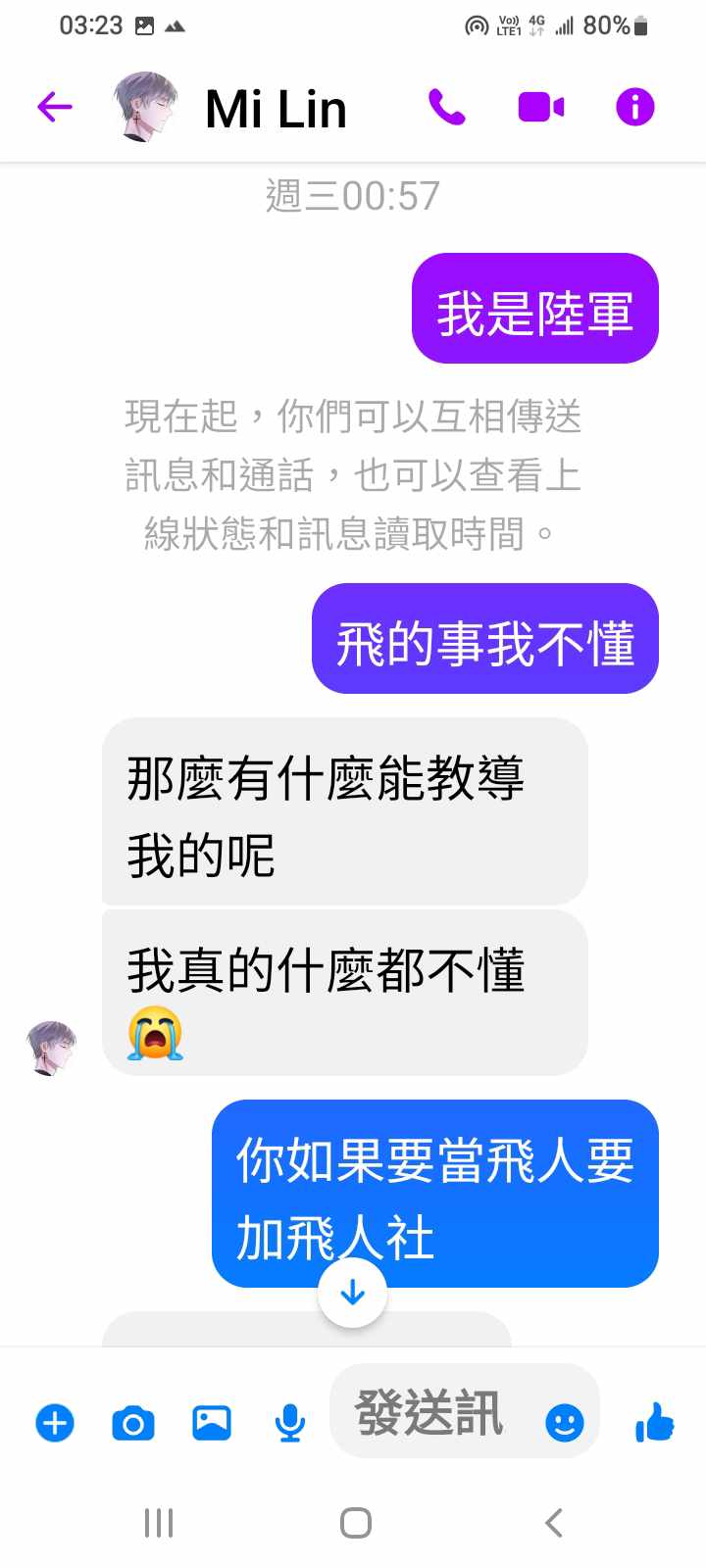
Task: Open the emoji picker
Action: coord(565,1422)
